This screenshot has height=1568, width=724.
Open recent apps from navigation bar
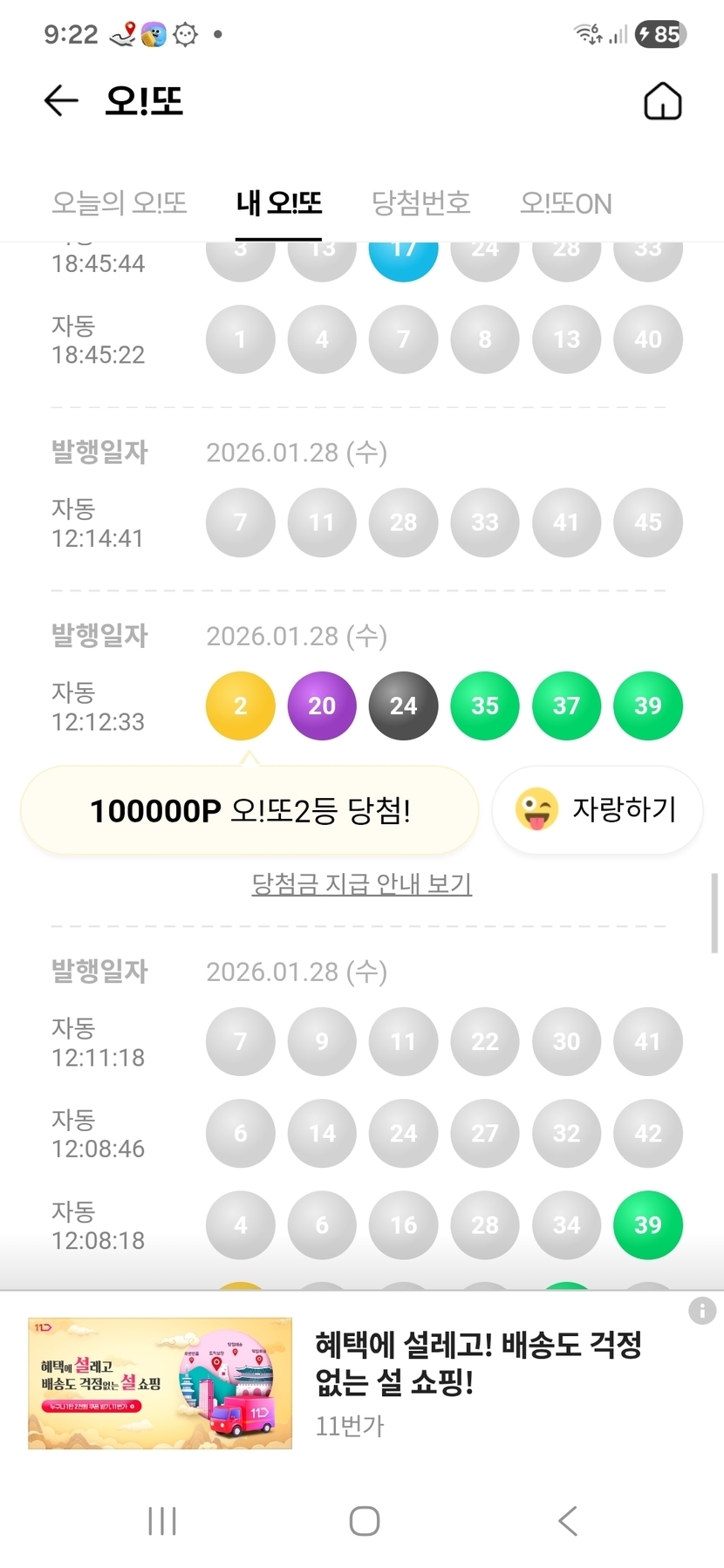point(162,1521)
